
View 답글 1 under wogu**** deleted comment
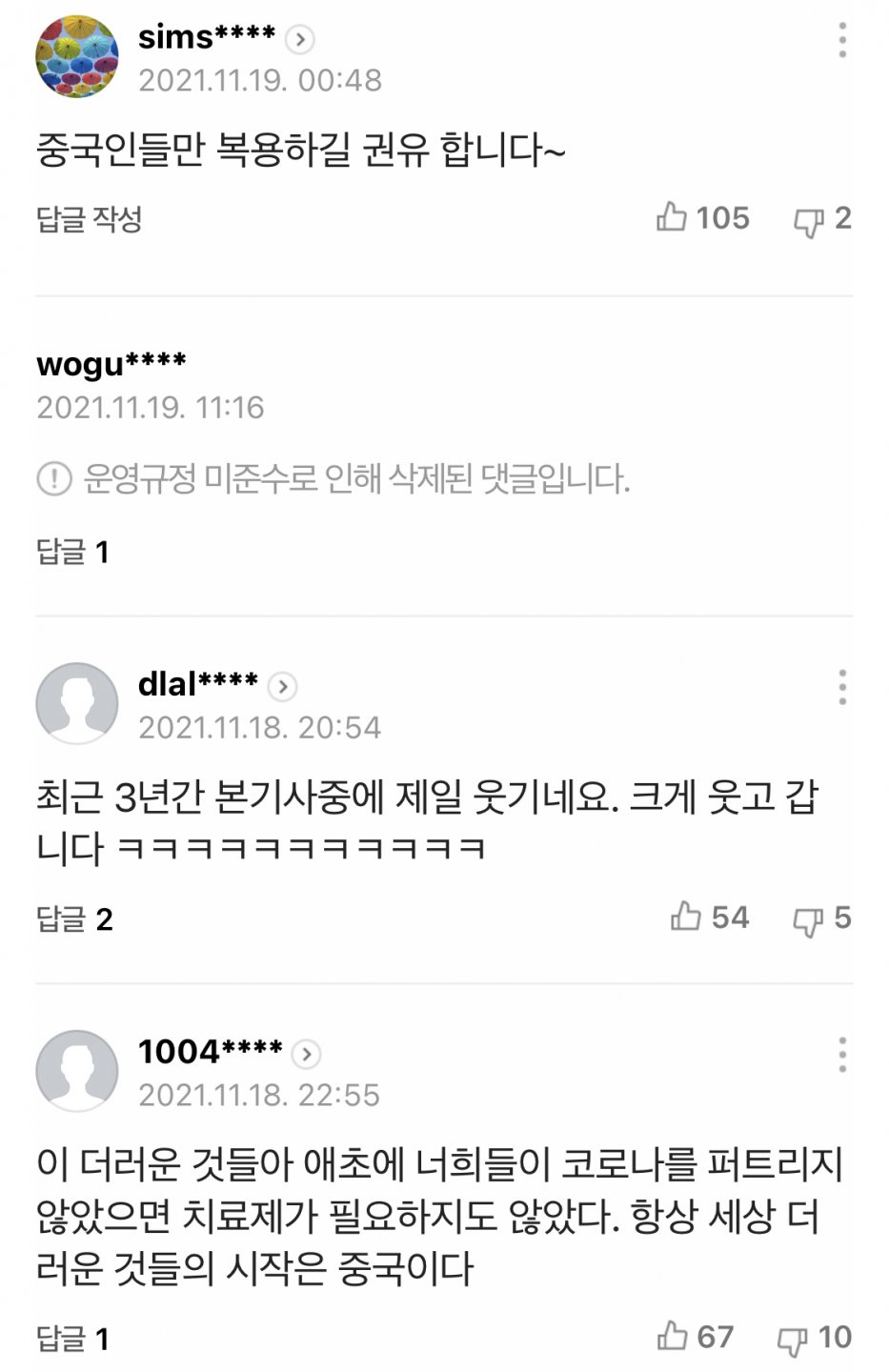[72, 552]
